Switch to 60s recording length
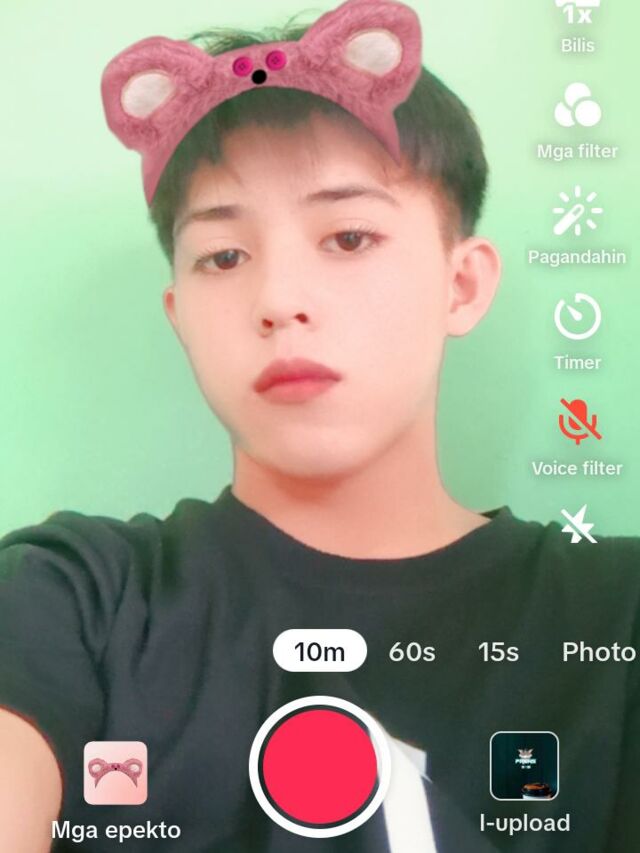 click(x=412, y=652)
